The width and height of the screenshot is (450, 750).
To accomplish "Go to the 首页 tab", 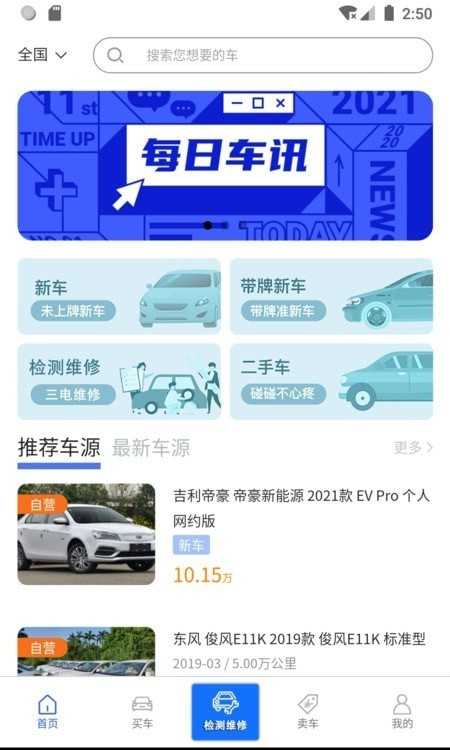I will coord(47,712).
